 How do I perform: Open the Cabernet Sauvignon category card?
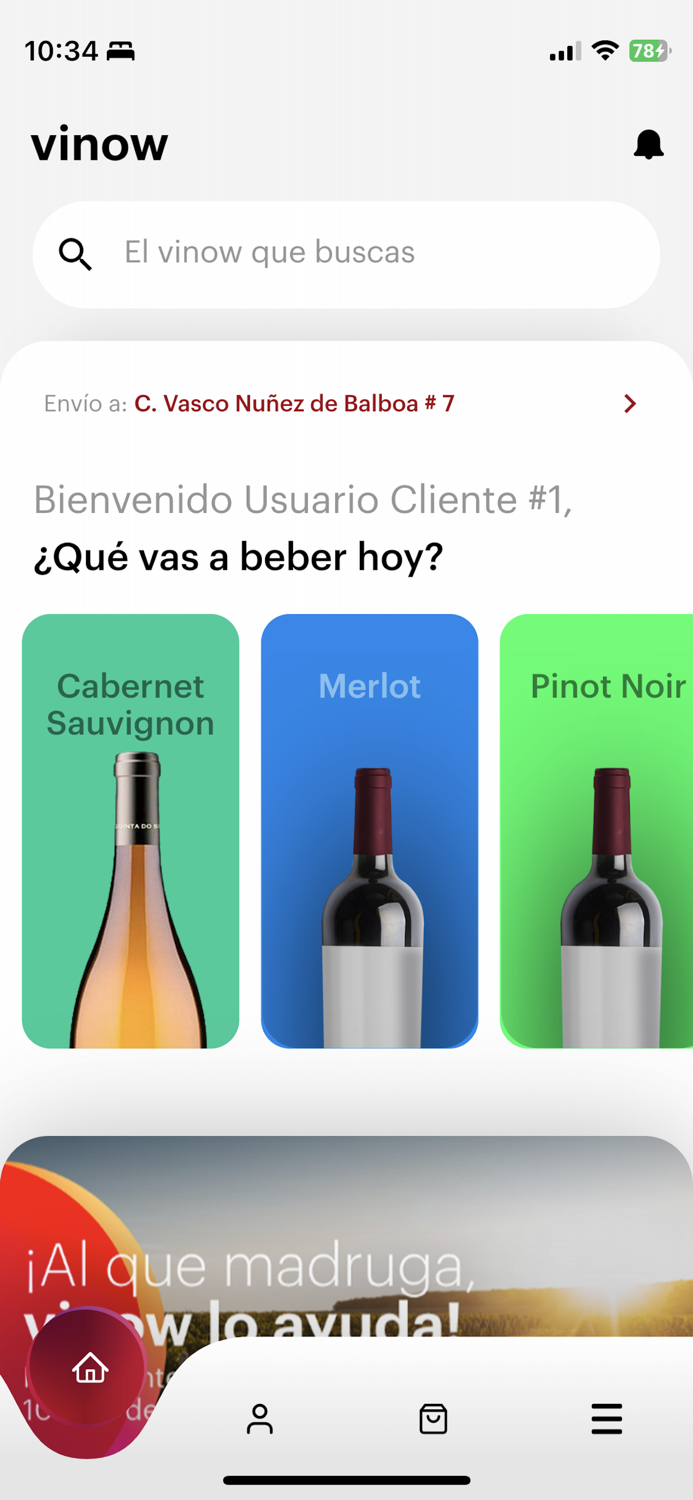point(131,831)
